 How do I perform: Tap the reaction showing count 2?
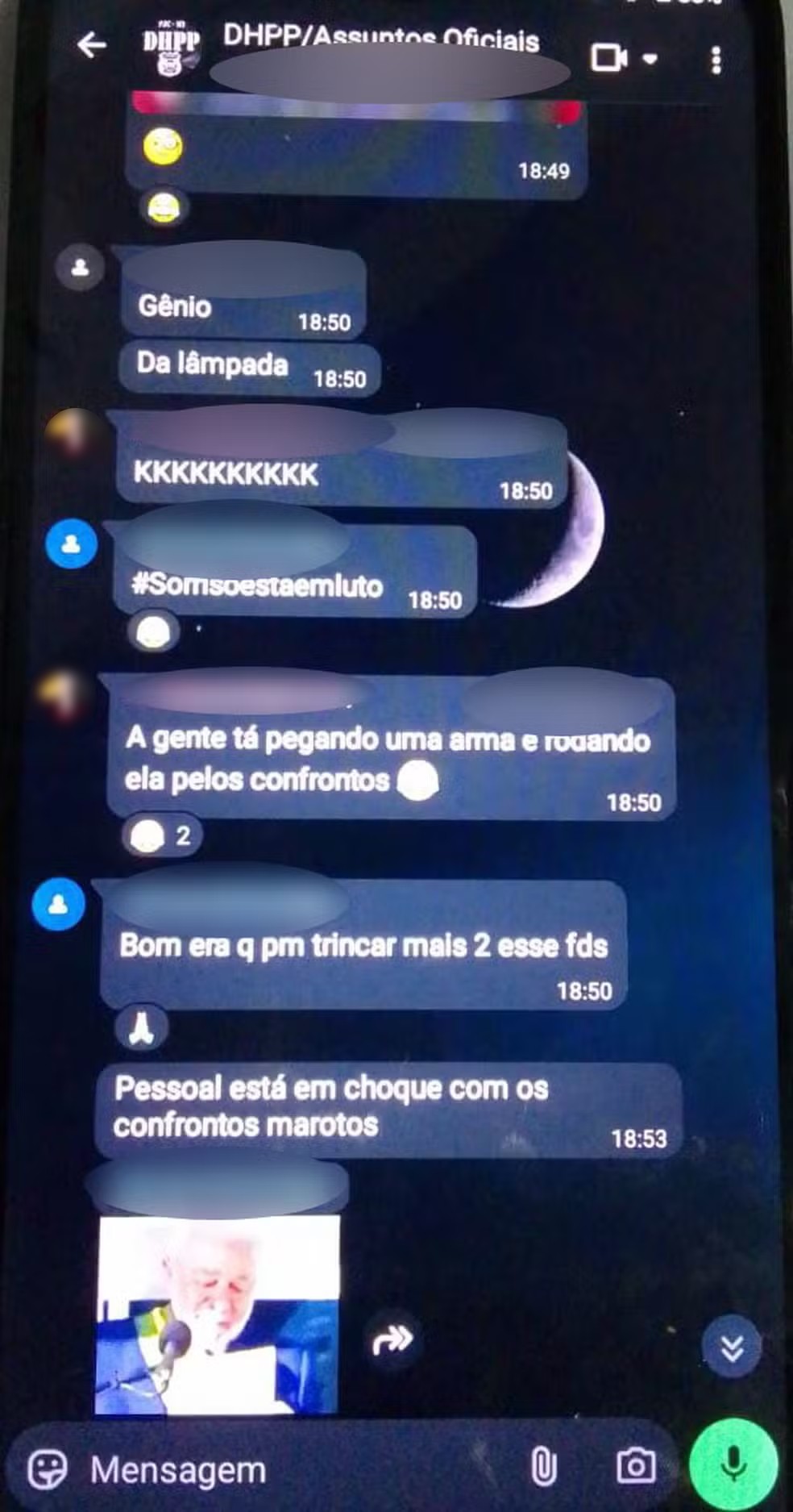160,835
